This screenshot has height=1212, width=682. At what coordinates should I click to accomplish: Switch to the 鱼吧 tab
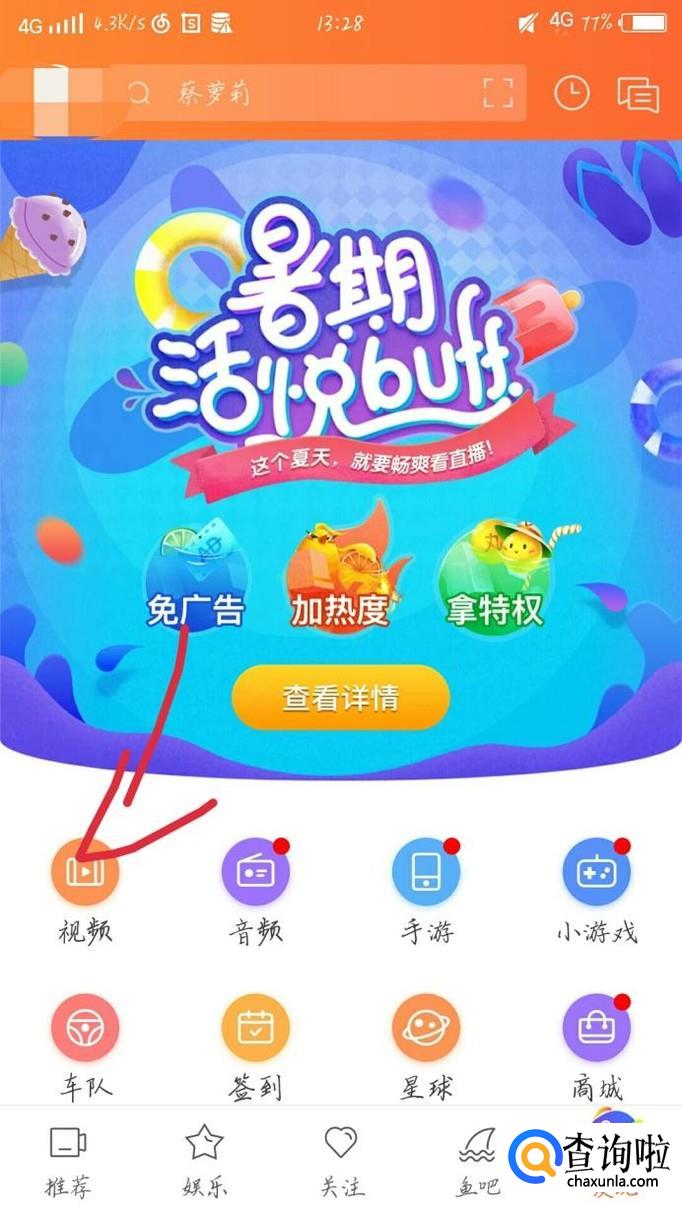click(x=477, y=1160)
